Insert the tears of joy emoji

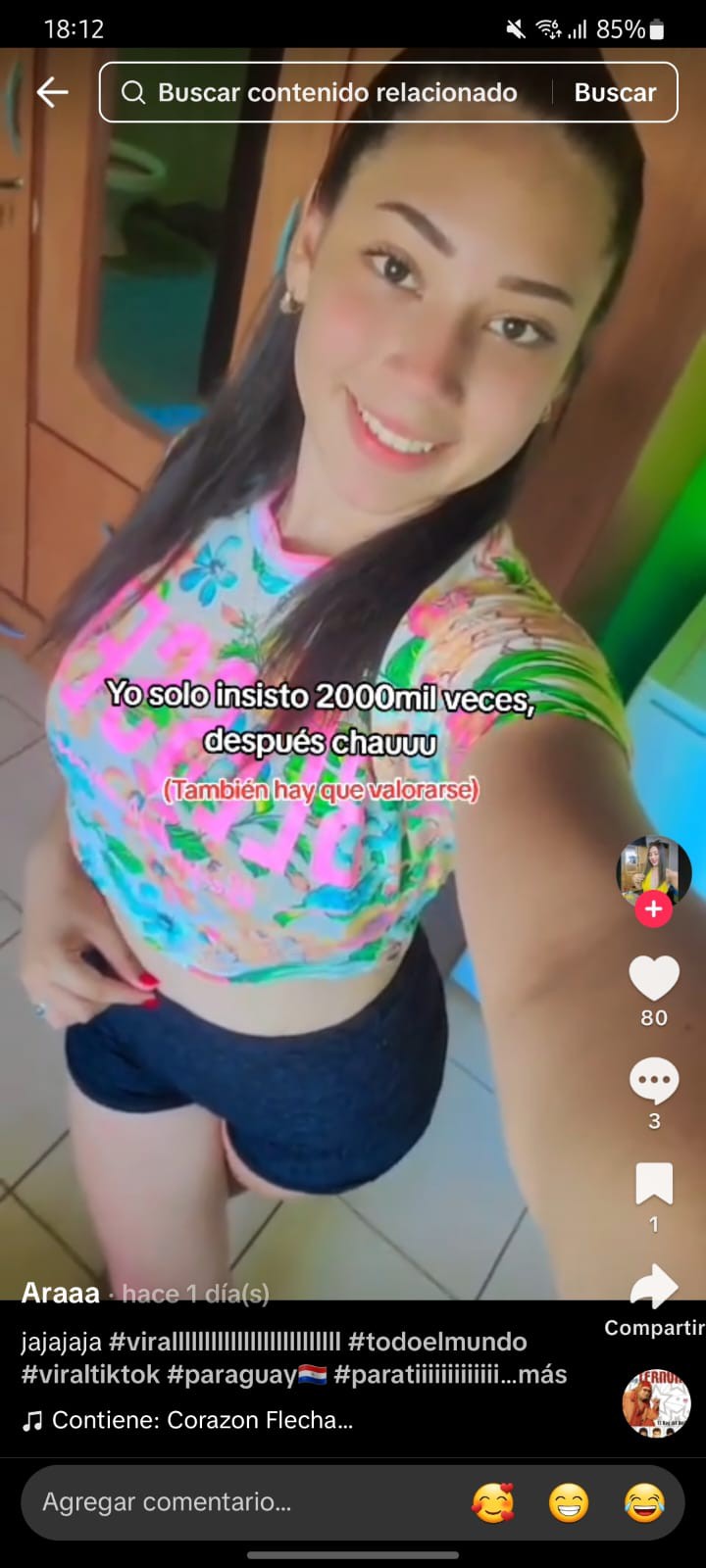click(x=644, y=1502)
